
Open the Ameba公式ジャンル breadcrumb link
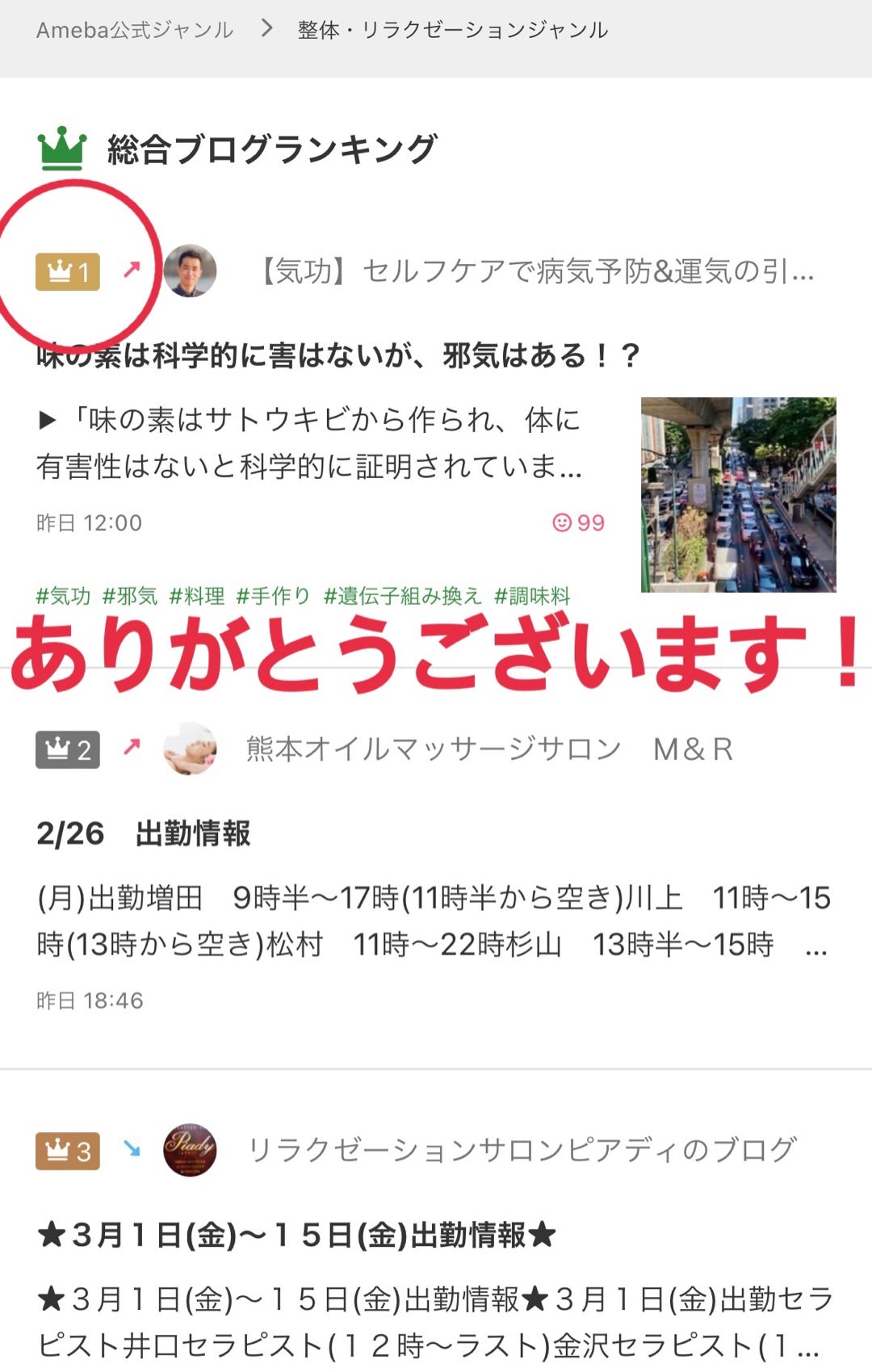pyautogui.click(x=135, y=30)
